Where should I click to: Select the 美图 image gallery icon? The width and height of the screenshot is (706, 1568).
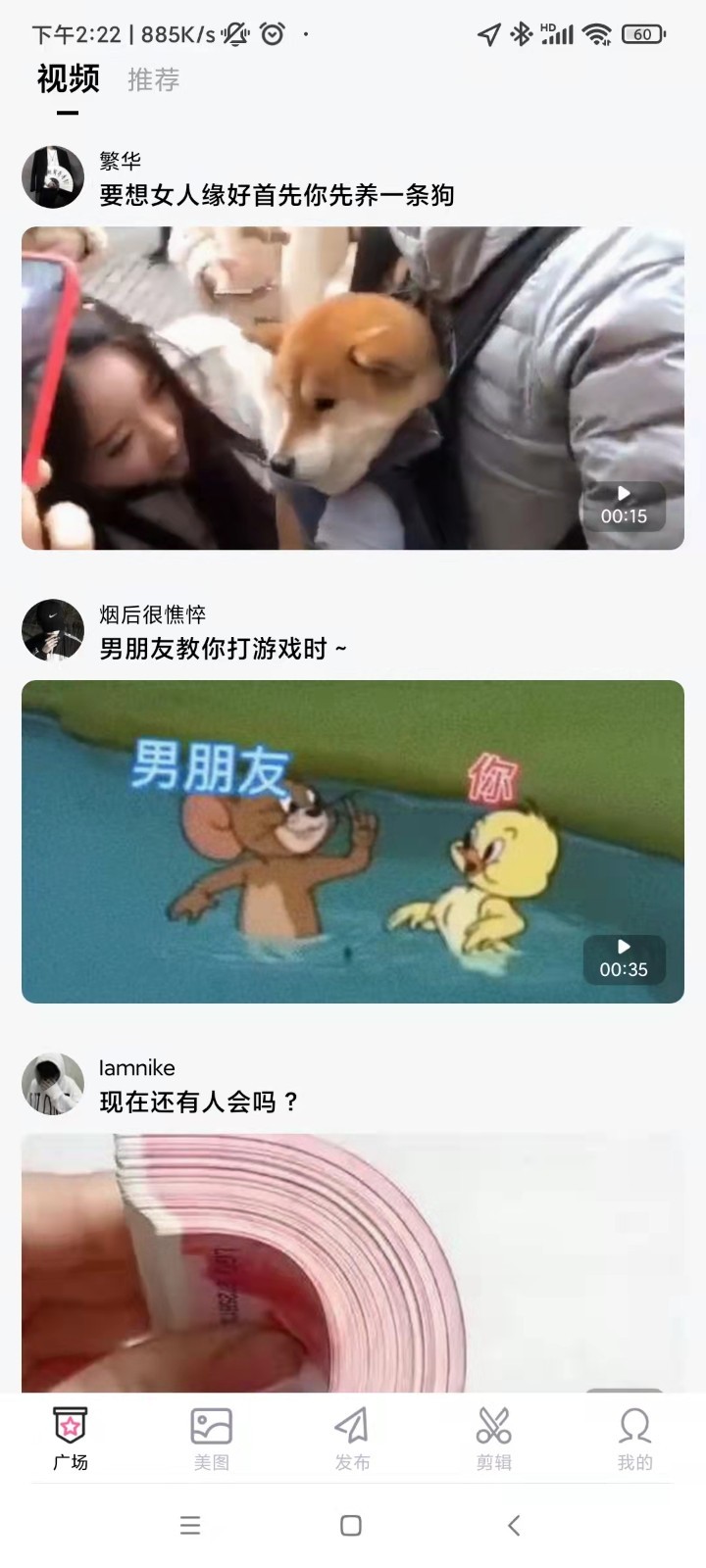coord(211,1436)
